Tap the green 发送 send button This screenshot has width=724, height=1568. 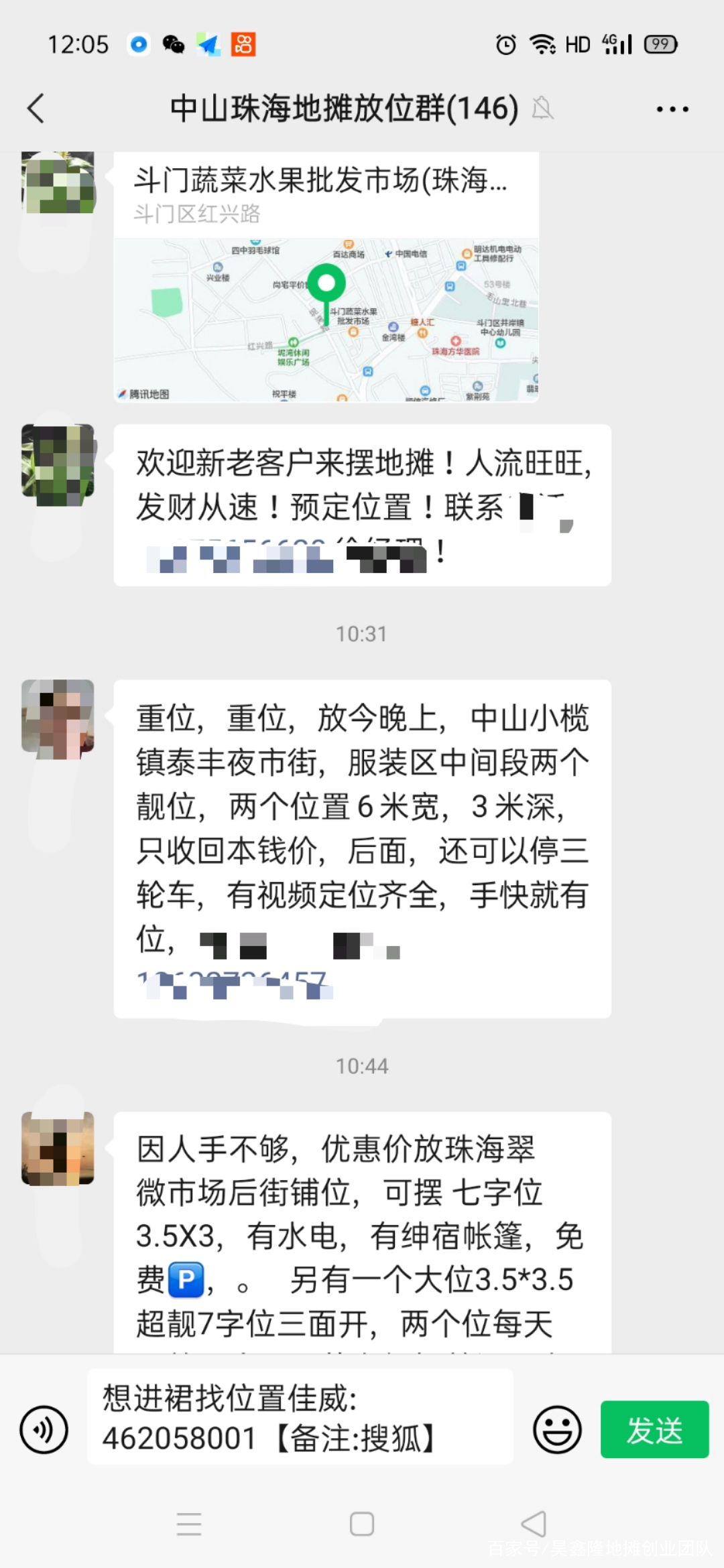pos(654,1429)
